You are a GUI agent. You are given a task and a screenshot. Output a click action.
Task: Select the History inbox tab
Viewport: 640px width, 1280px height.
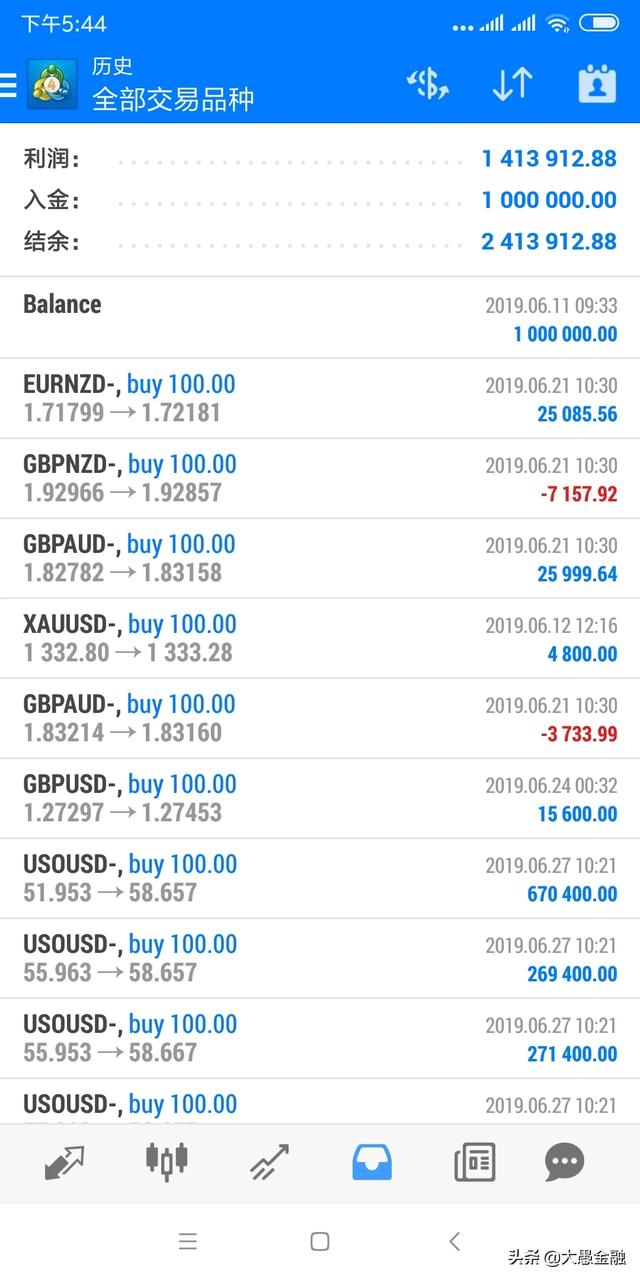pyautogui.click(x=372, y=1162)
